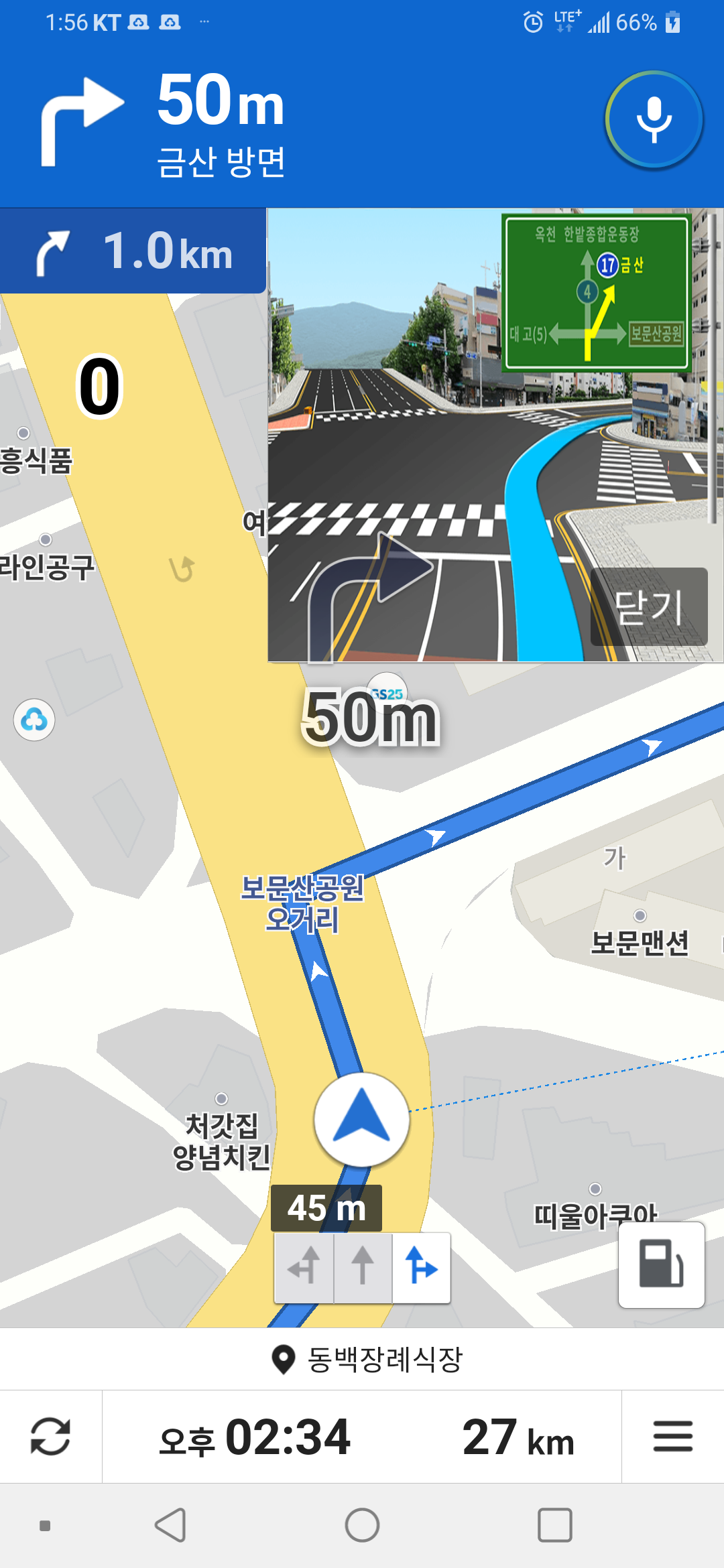Screen dimensions: 724x1568
Task: Close the junction view with 닫기
Action: tap(649, 607)
